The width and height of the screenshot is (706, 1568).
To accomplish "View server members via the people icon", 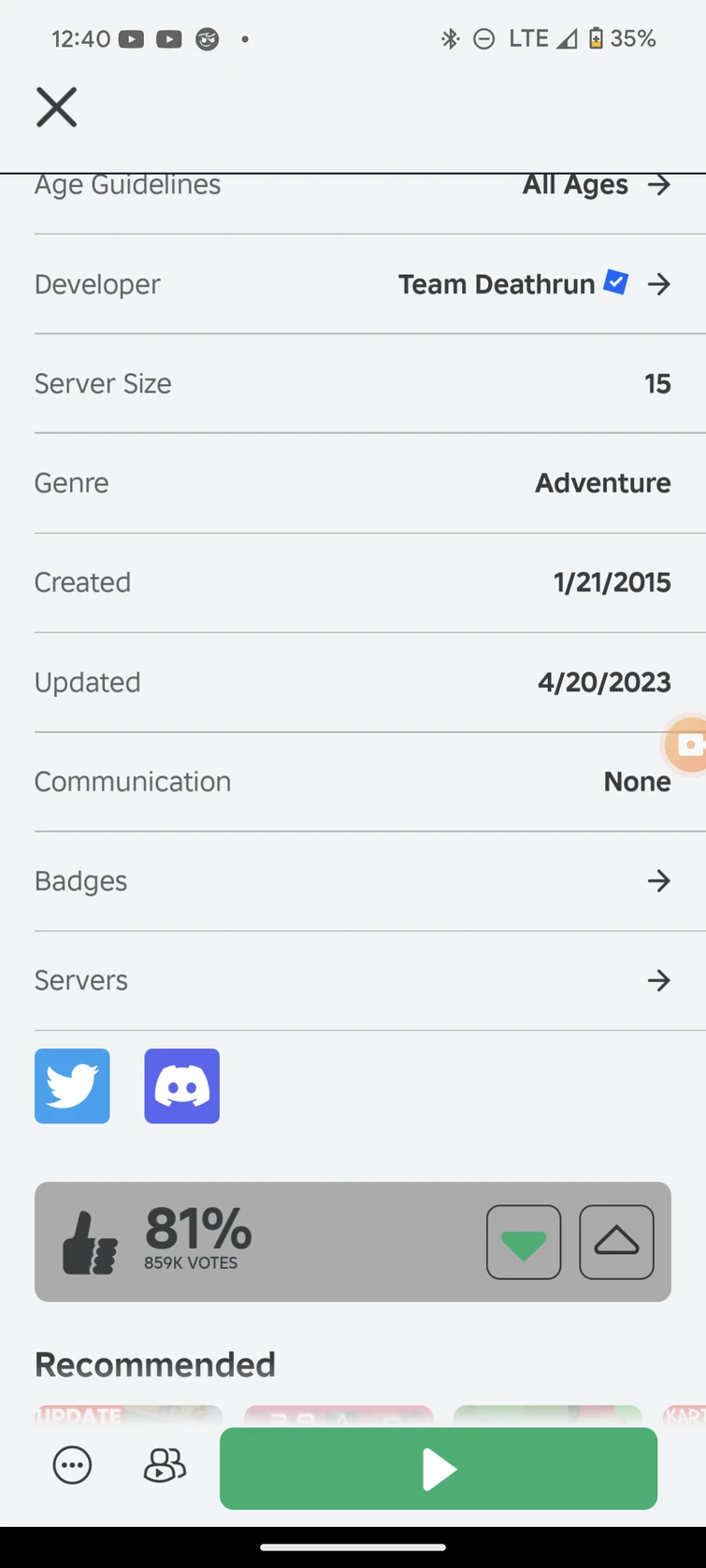I will 164,1466.
